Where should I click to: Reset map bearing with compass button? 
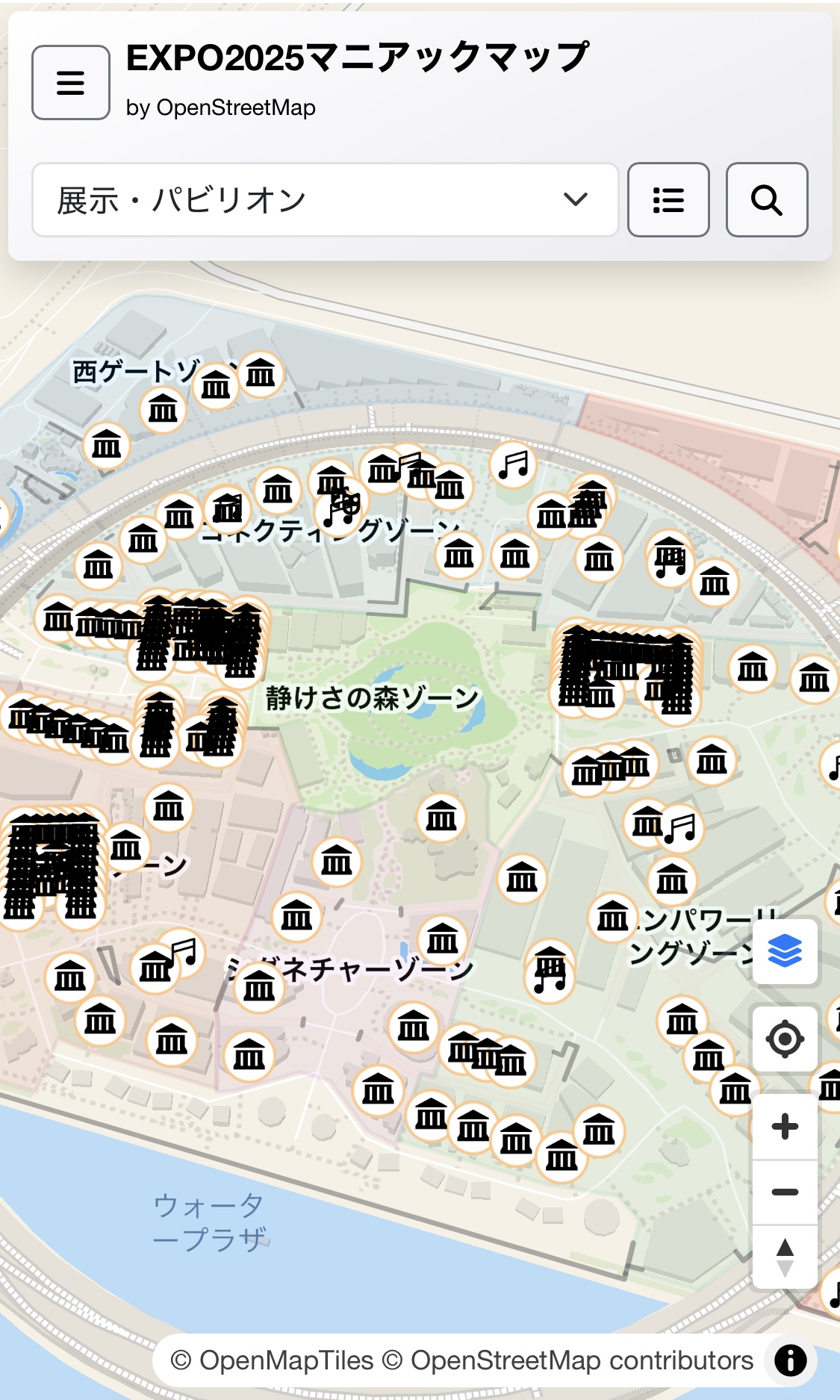[x=785, y=1257]
